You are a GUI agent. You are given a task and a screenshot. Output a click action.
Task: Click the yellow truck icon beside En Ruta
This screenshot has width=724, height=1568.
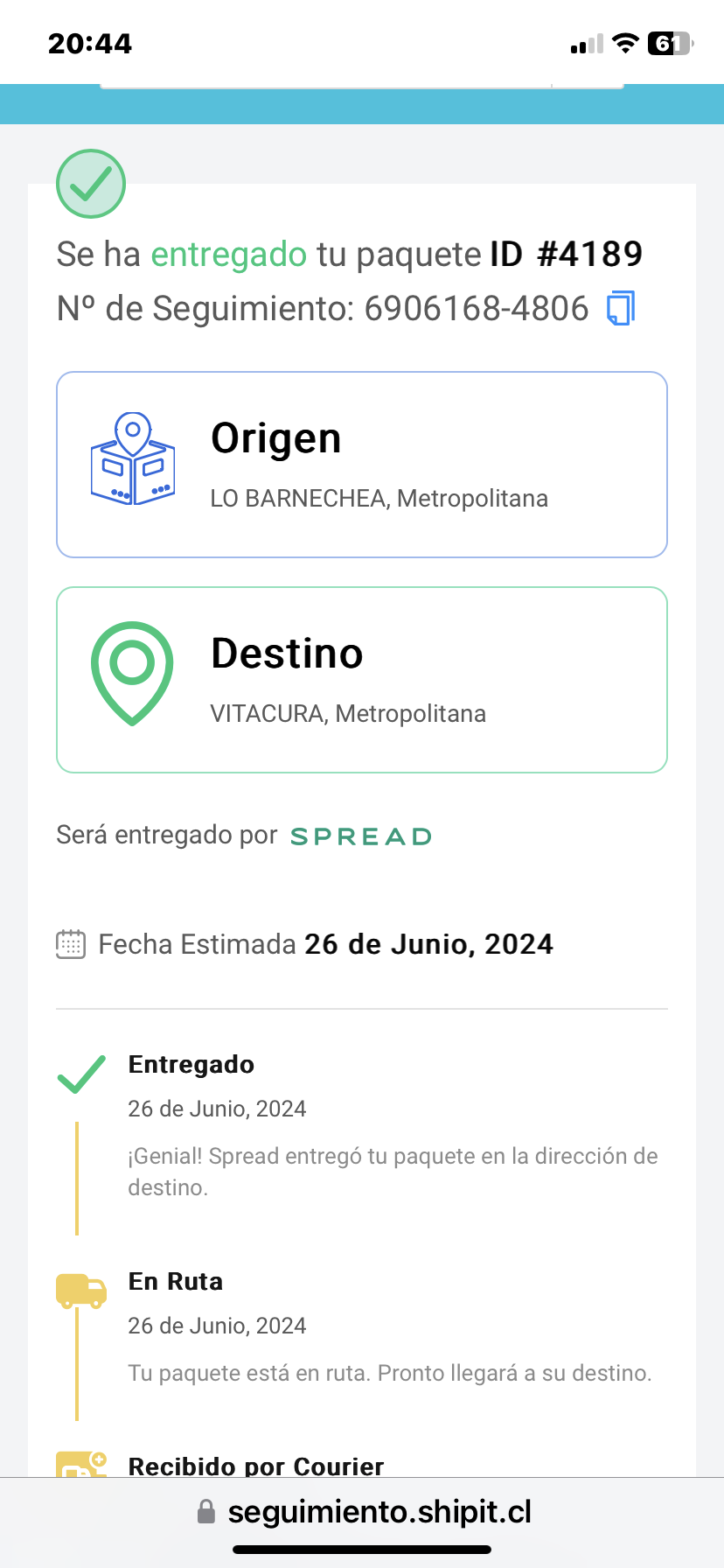[80, 1291]
